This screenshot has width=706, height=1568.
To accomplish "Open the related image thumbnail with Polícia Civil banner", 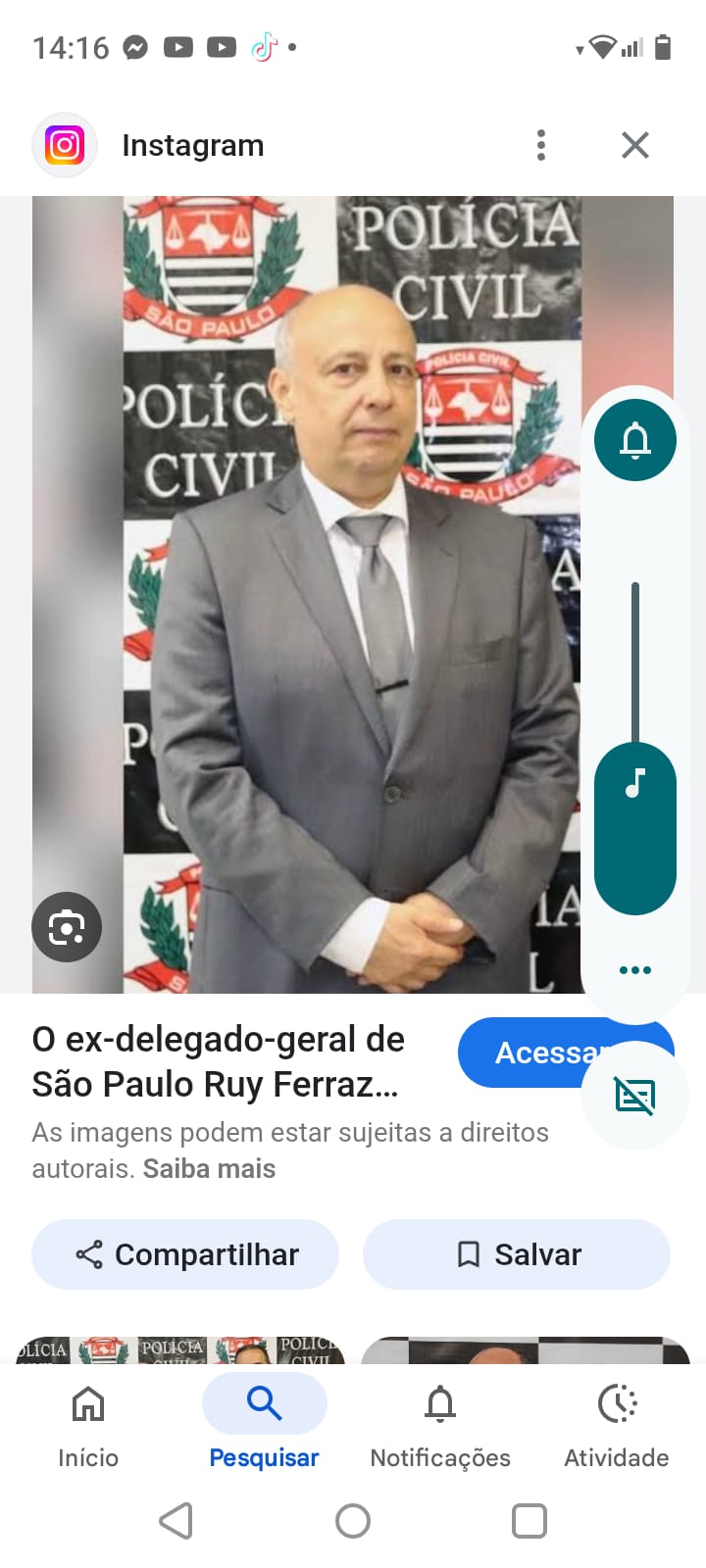I will (x=181, y=1350).
